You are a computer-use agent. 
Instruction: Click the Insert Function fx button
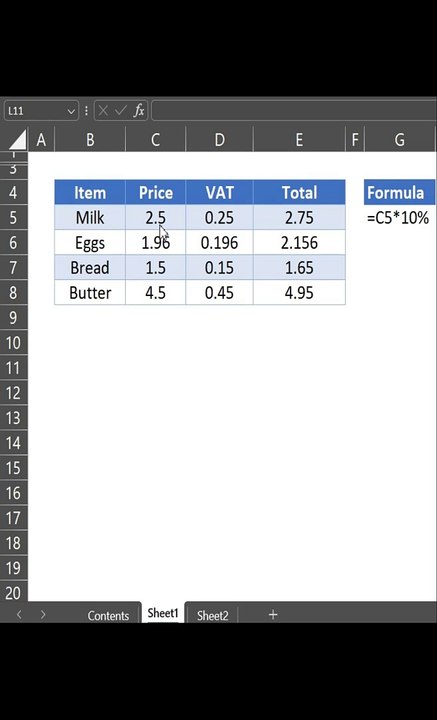click(139, 111)
